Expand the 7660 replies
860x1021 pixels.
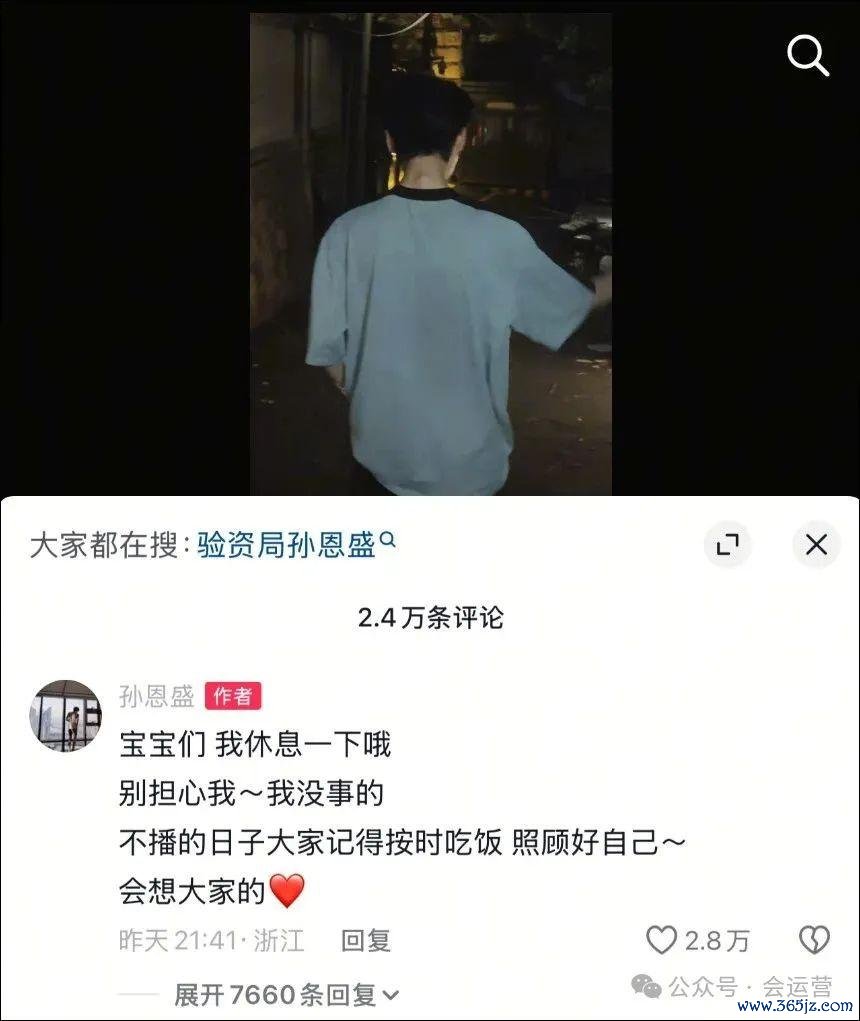(x=286, y=995)
